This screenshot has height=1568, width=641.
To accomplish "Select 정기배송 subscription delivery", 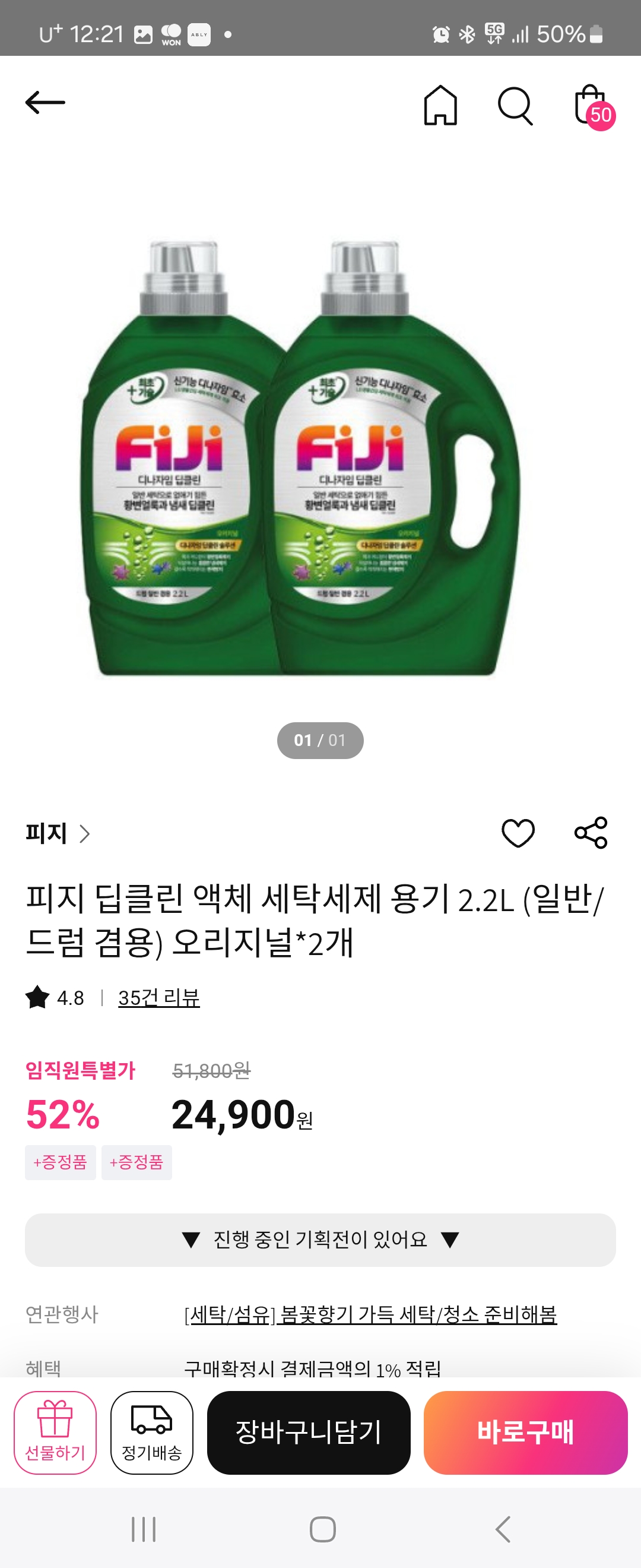I will (x=152, y=1432).
